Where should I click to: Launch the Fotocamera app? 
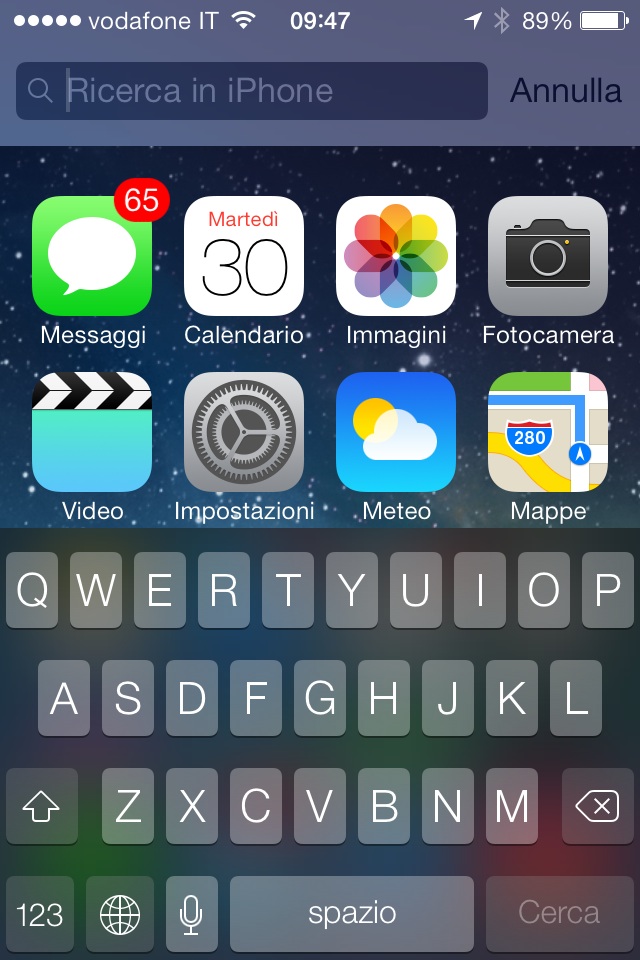coord(548,256)
